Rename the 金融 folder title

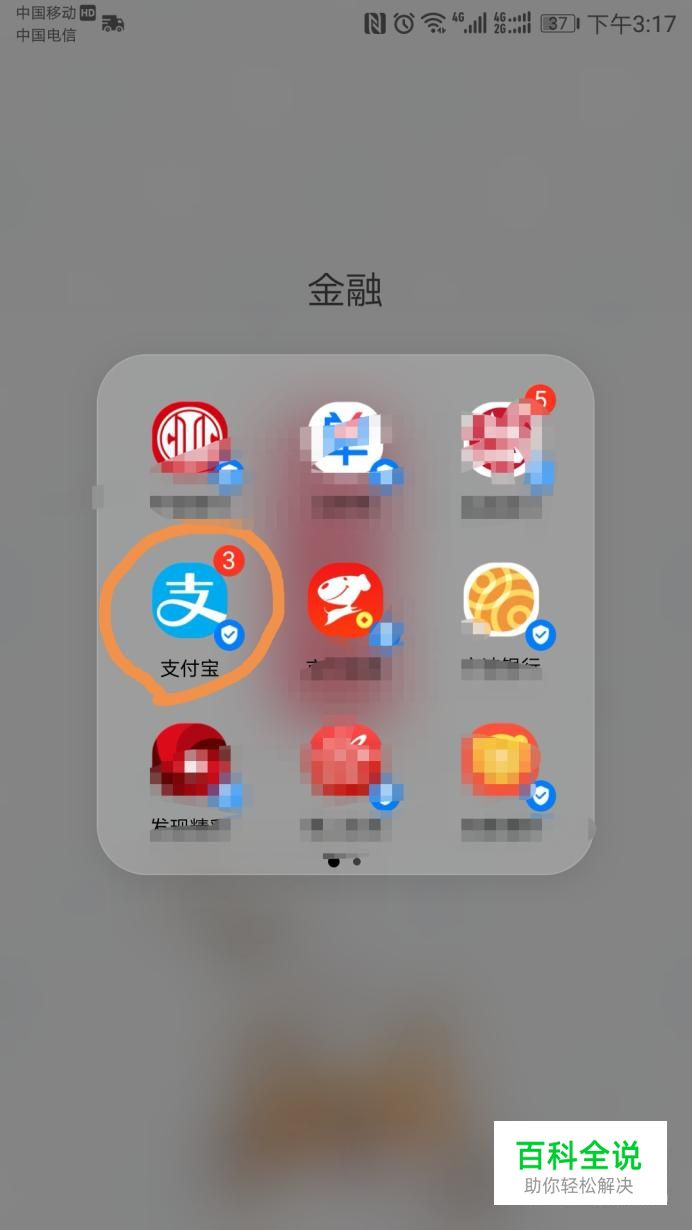pyautogui.click(x=345, y=291)
